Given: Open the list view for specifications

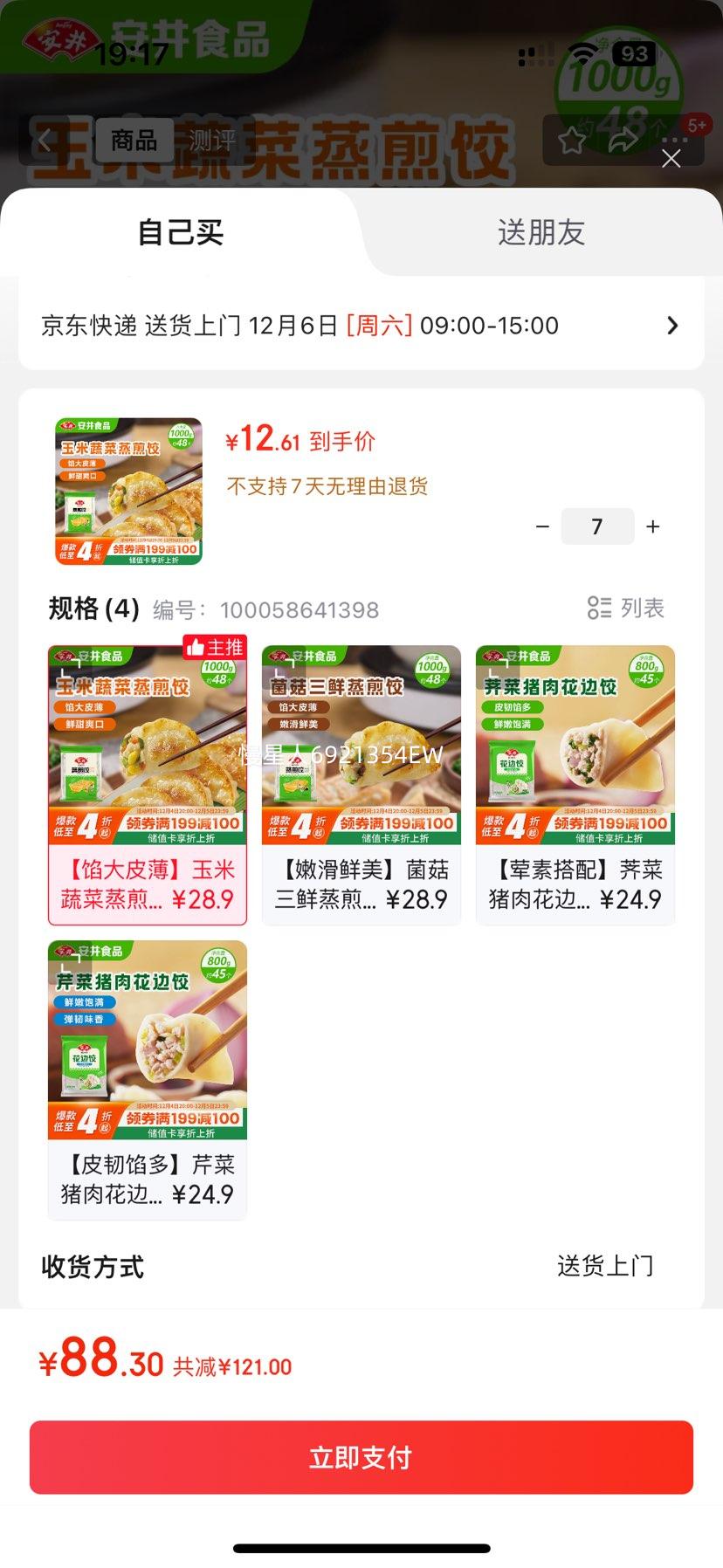Looking at the screenshot, I should pyautogui.click(x=626, y=609).
